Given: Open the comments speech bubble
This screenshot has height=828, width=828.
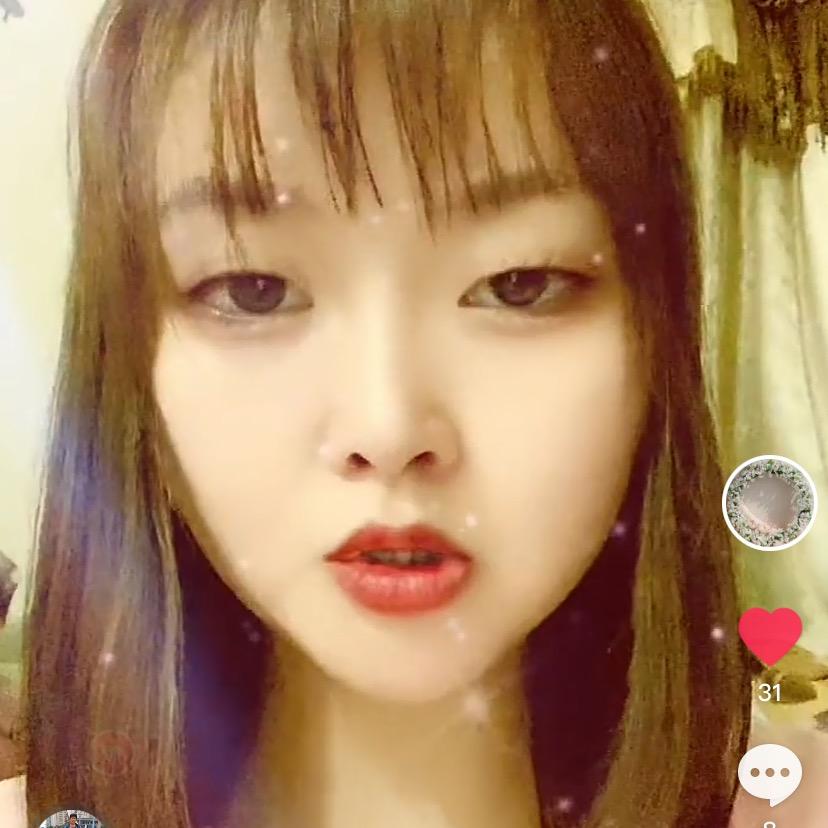Looking at the screenshot, I should 770,774.
